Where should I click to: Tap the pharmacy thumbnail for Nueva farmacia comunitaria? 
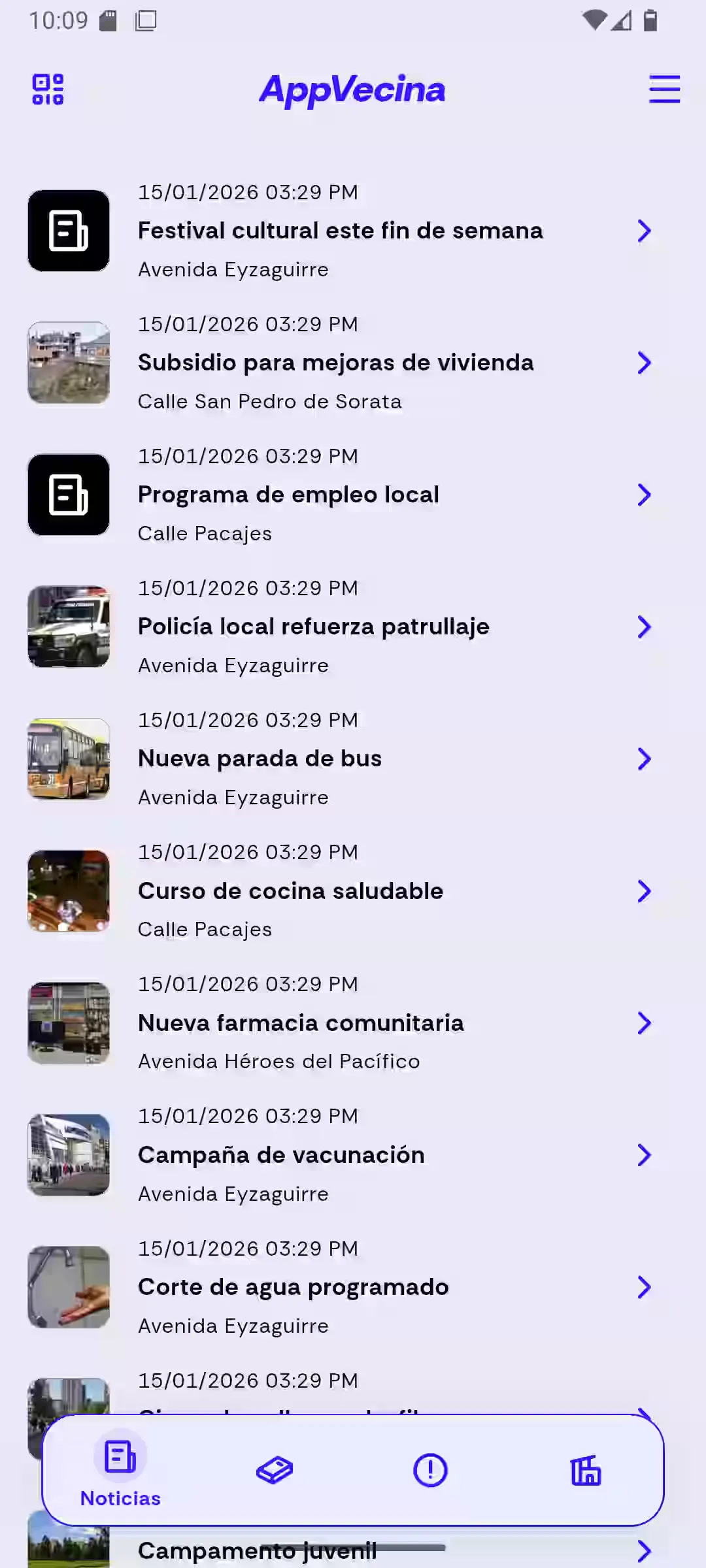point(68,1022)
